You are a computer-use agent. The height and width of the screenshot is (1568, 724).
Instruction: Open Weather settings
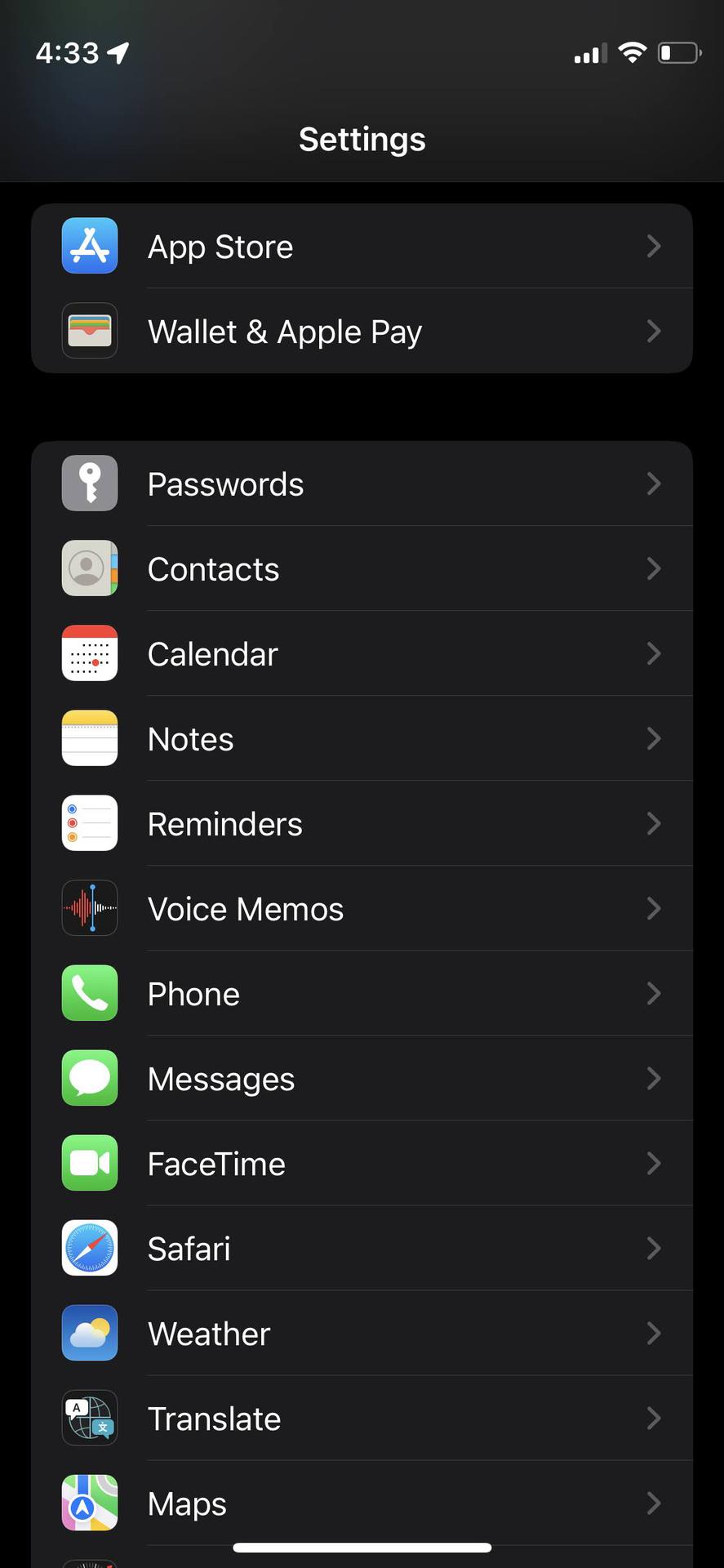pos(362,1334)
